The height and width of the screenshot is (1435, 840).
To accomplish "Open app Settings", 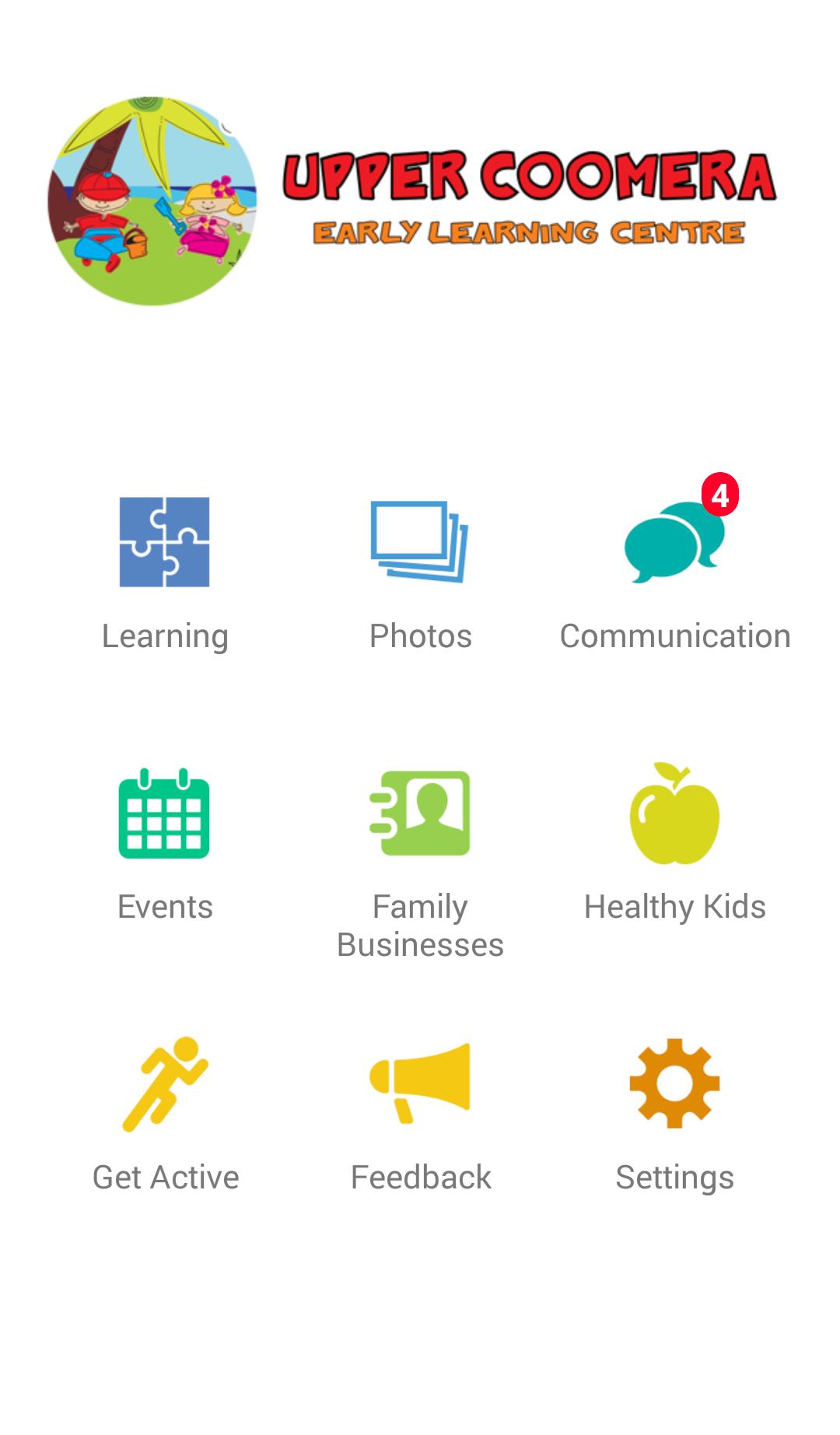I will tap(674, 1083).
